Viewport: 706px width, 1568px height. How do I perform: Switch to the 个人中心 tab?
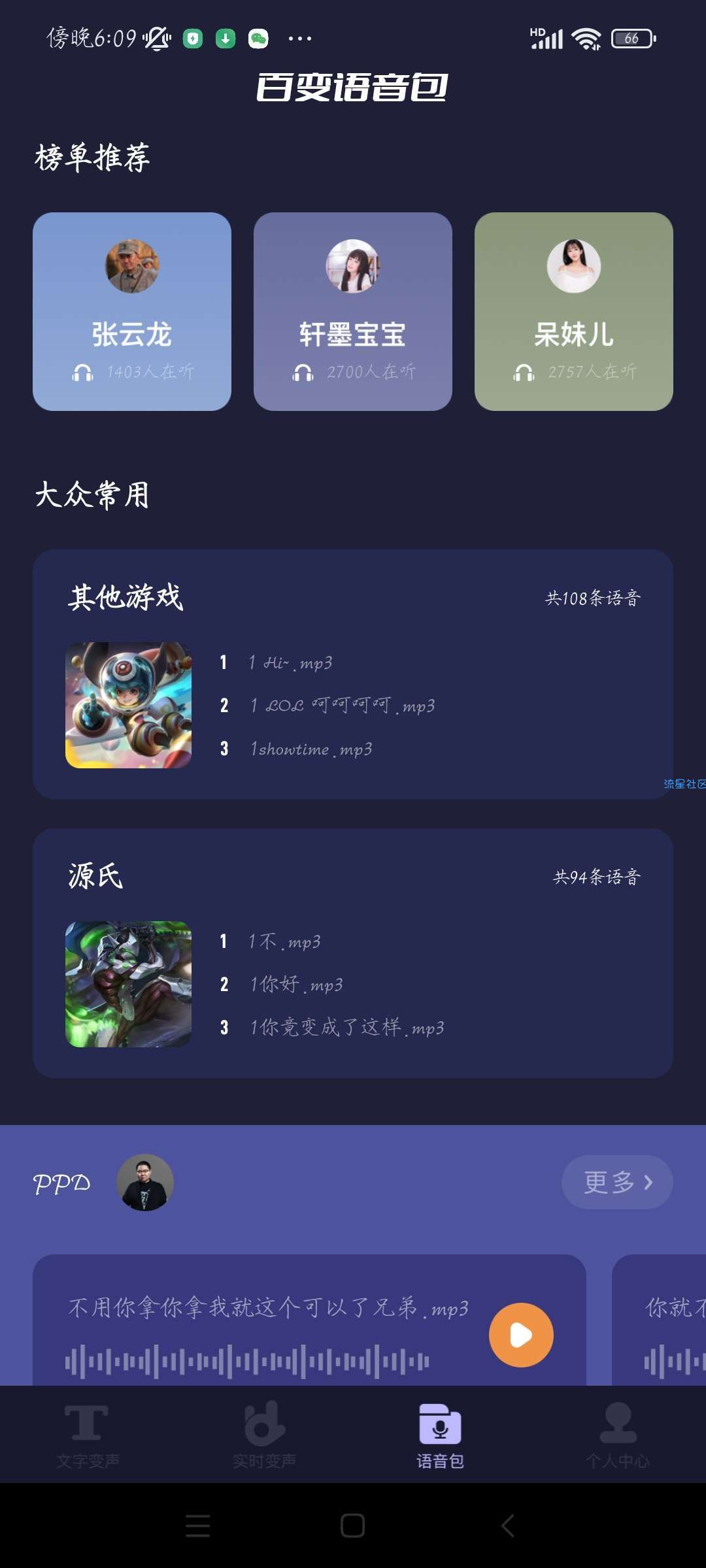[x=617, y=1435]
